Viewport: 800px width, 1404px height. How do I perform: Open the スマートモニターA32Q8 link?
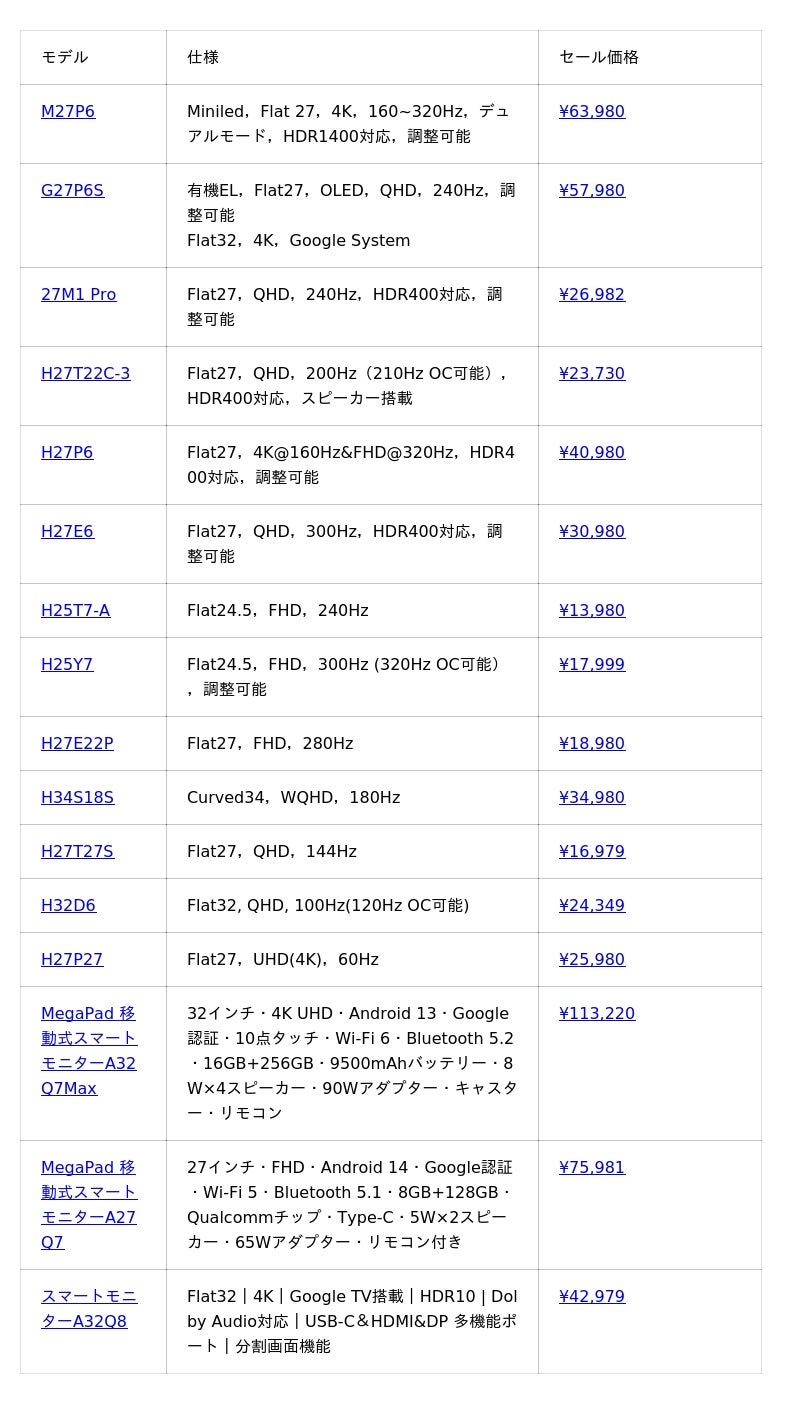[89, 1309]
